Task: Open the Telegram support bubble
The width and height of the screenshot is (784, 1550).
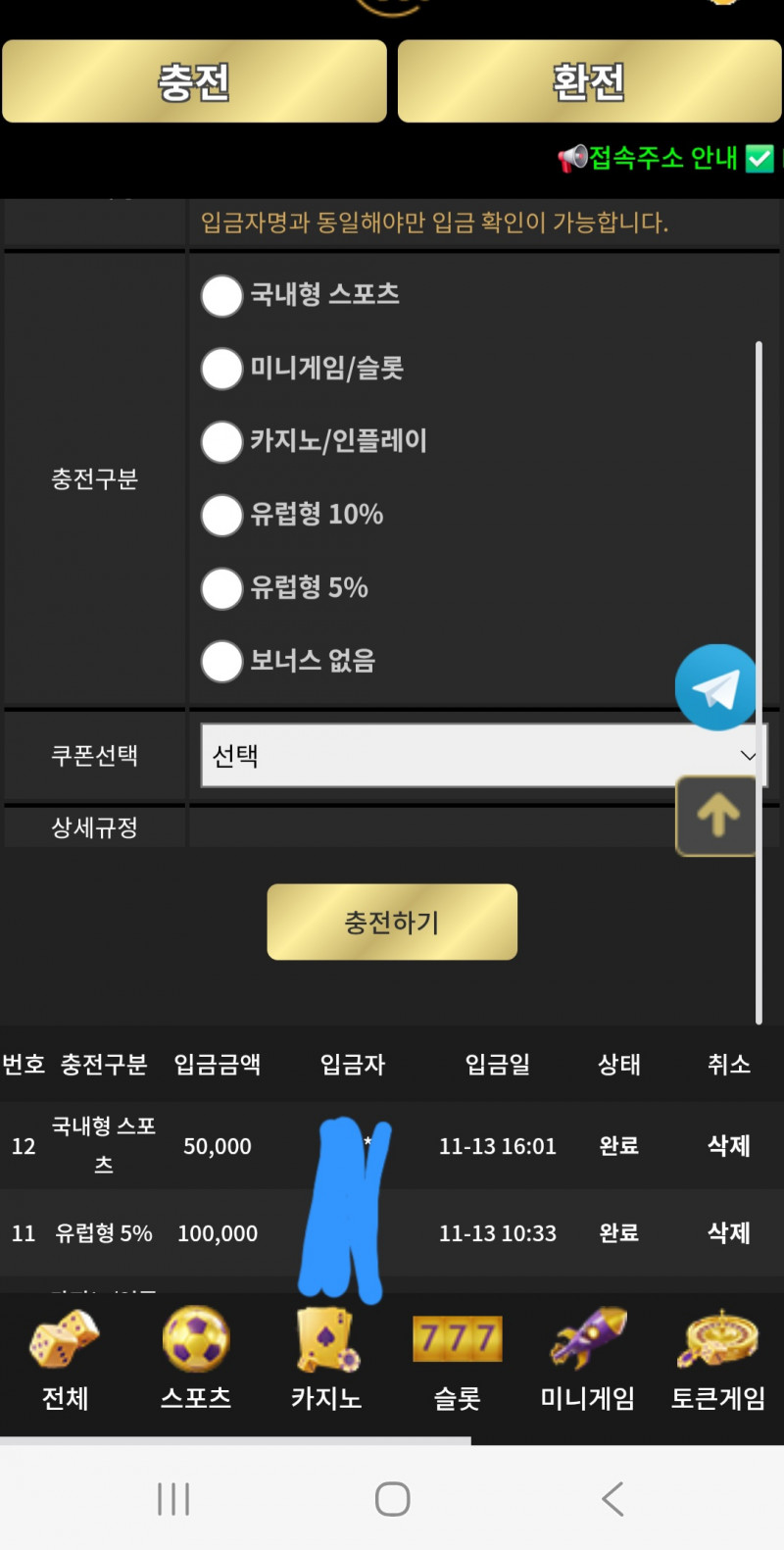Action: (716, 687)
